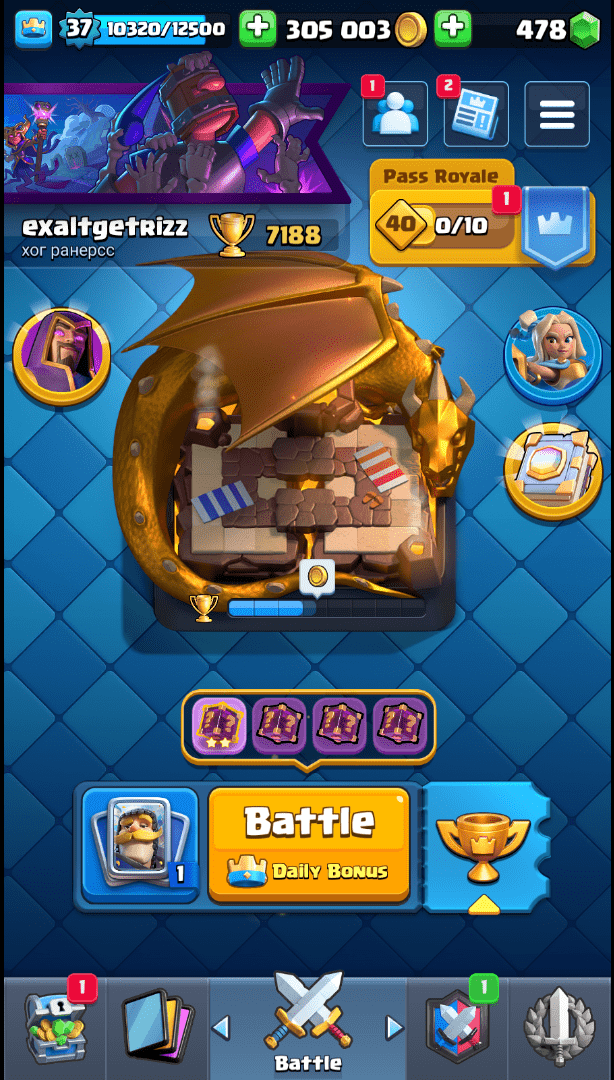Open the battle deck selector card
This screenshot has width=614, height=1080.
click(140, 845)
